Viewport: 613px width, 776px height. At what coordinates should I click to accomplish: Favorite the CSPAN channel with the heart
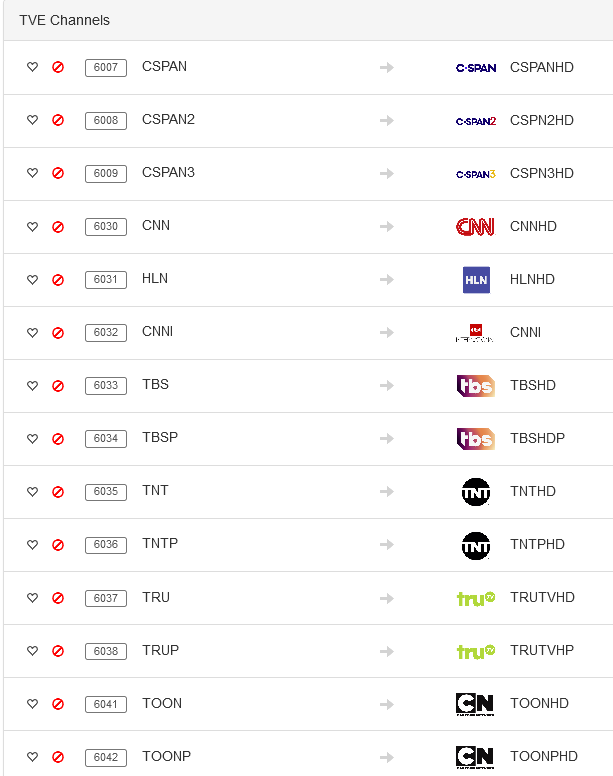pos(32,67)
